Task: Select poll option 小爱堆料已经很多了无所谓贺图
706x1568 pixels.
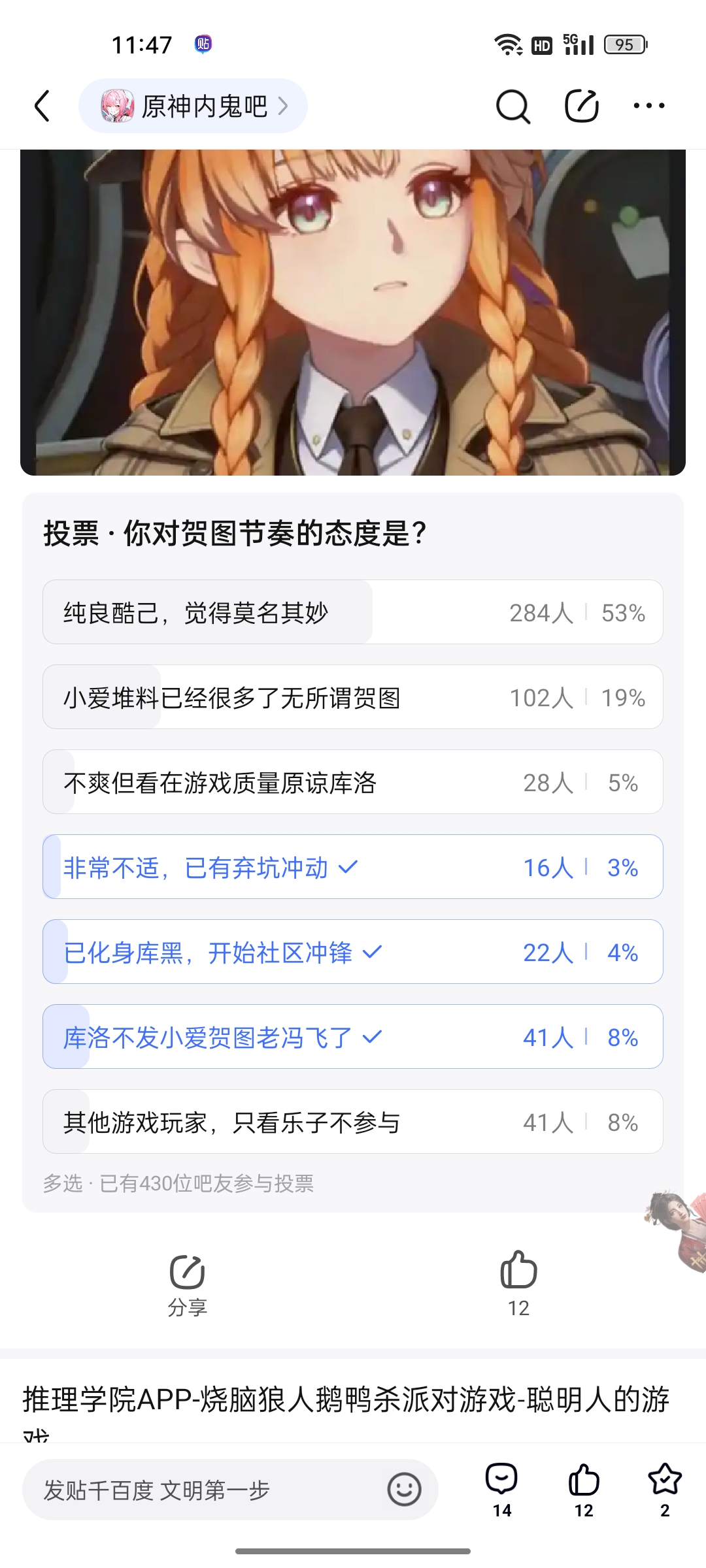Action: click(353, 697)
